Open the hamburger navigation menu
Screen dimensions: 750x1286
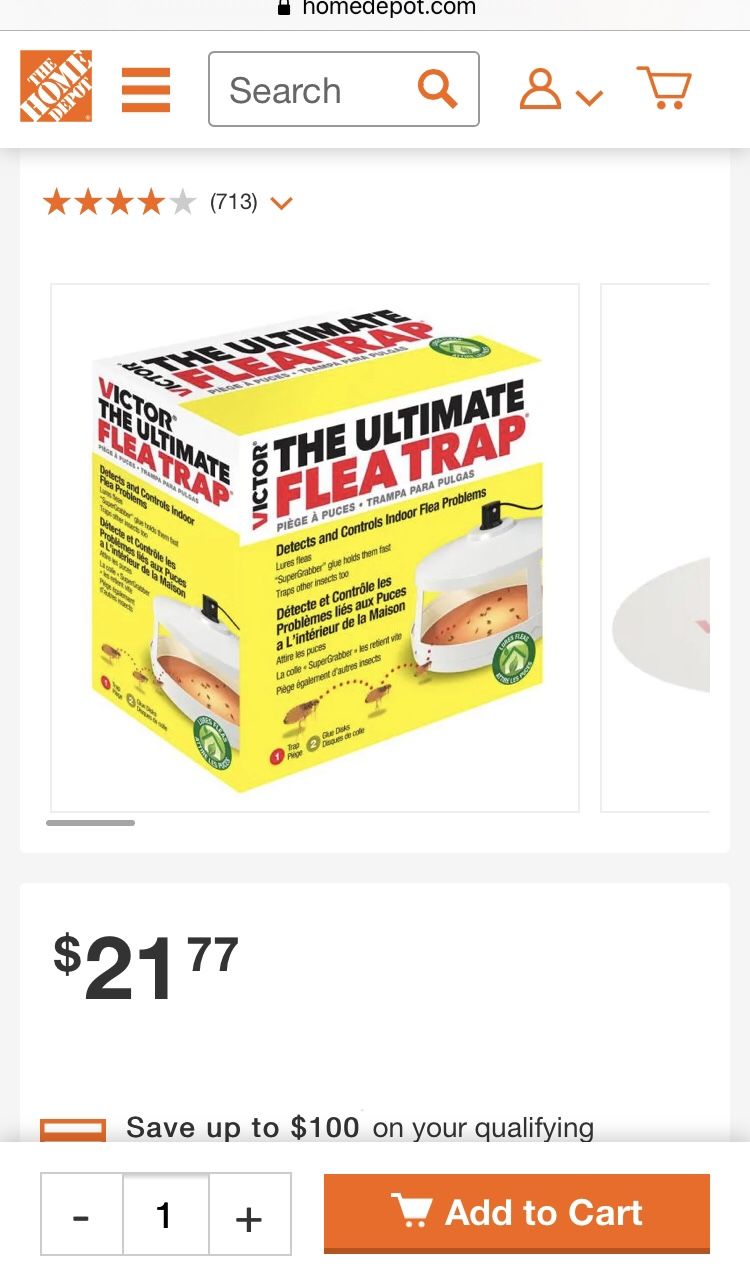146,90
